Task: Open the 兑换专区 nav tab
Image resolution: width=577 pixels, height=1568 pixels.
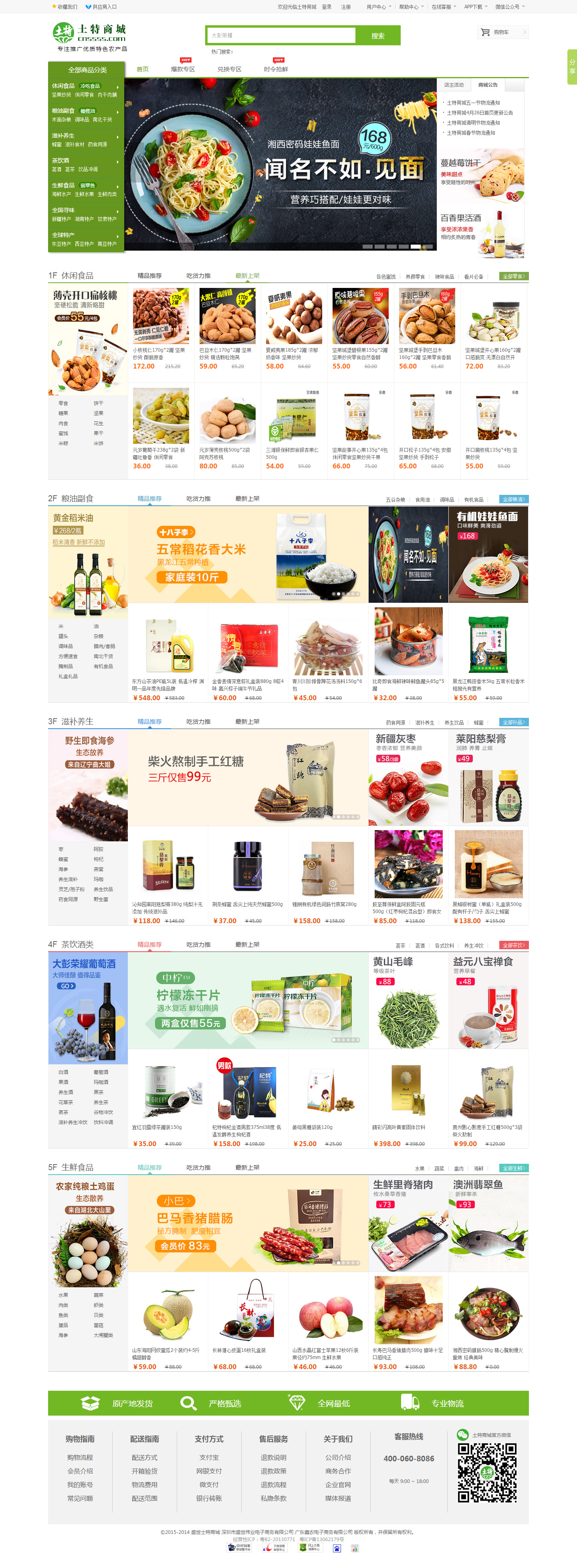Action: [x=229, y=69]
